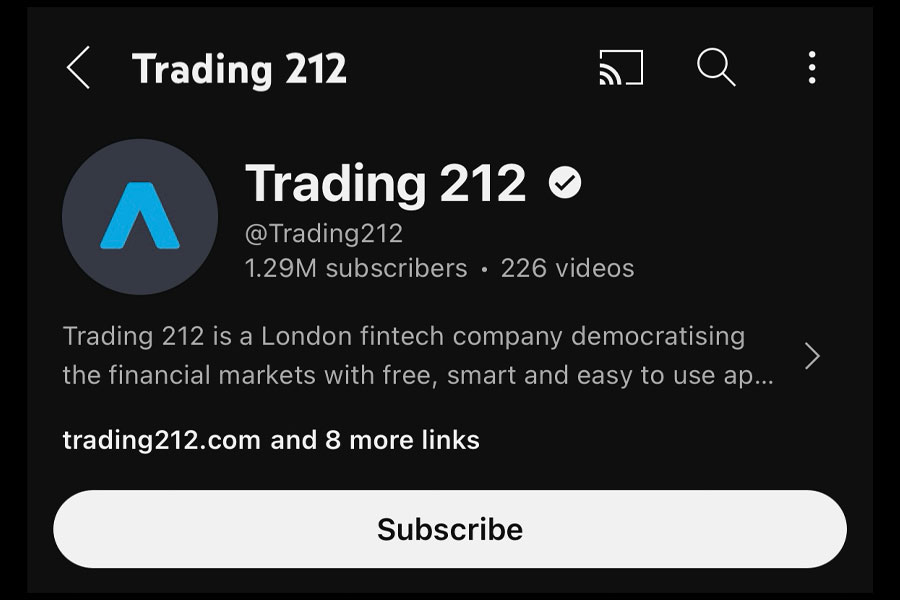
Task: Expand the channel description chevron
Action: pyautogui.click(x=812, y=356)
